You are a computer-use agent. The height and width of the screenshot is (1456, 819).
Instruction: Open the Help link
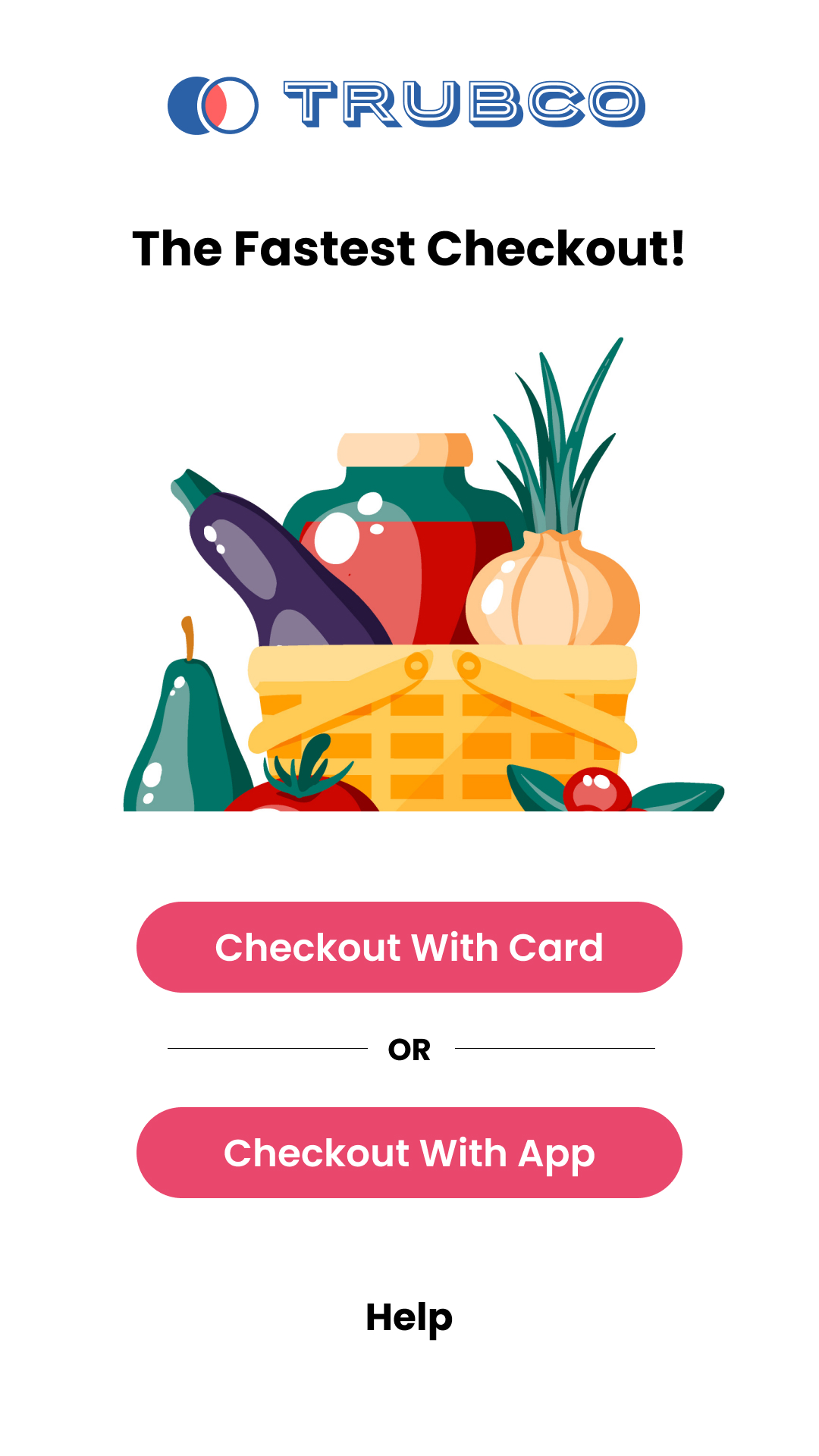pos(409,1318)
